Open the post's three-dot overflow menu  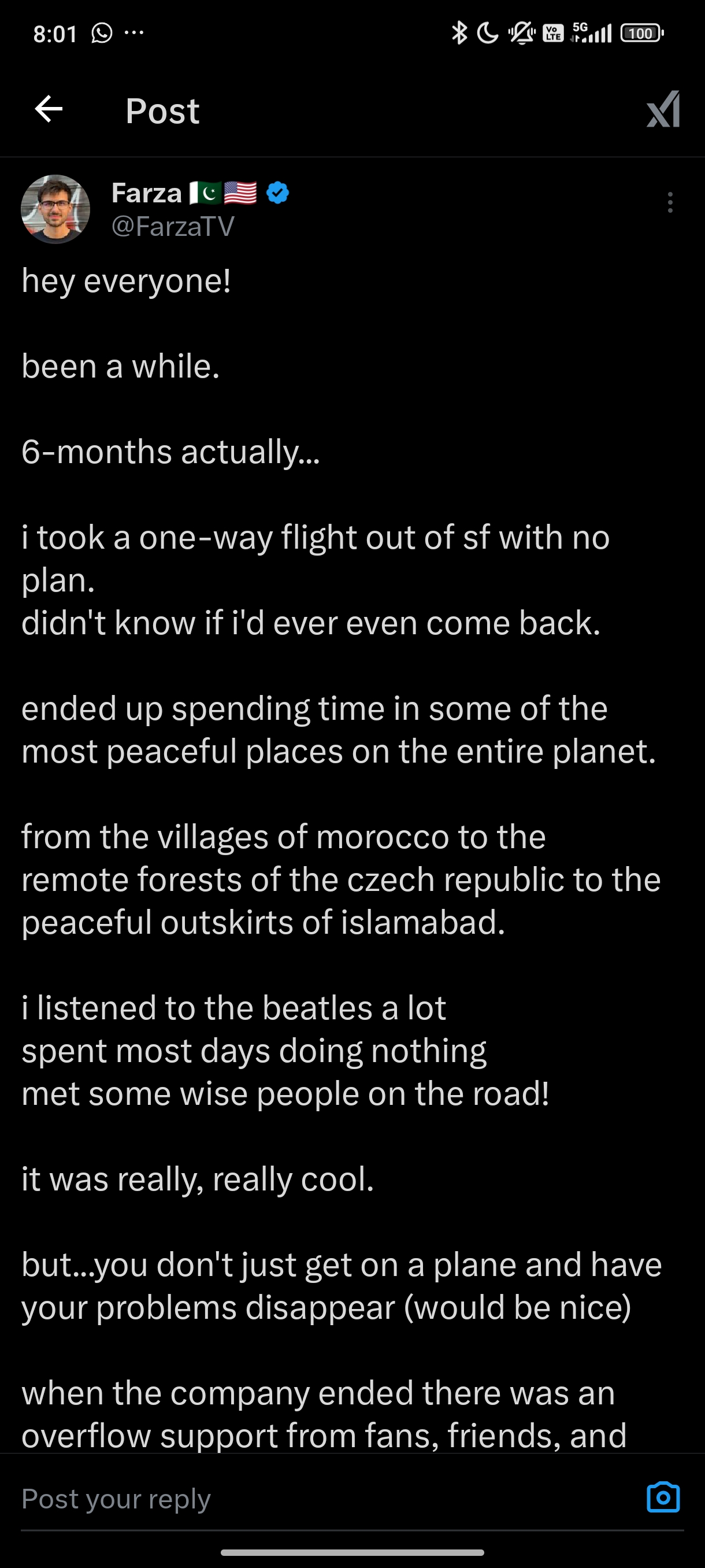click(670, 202)
